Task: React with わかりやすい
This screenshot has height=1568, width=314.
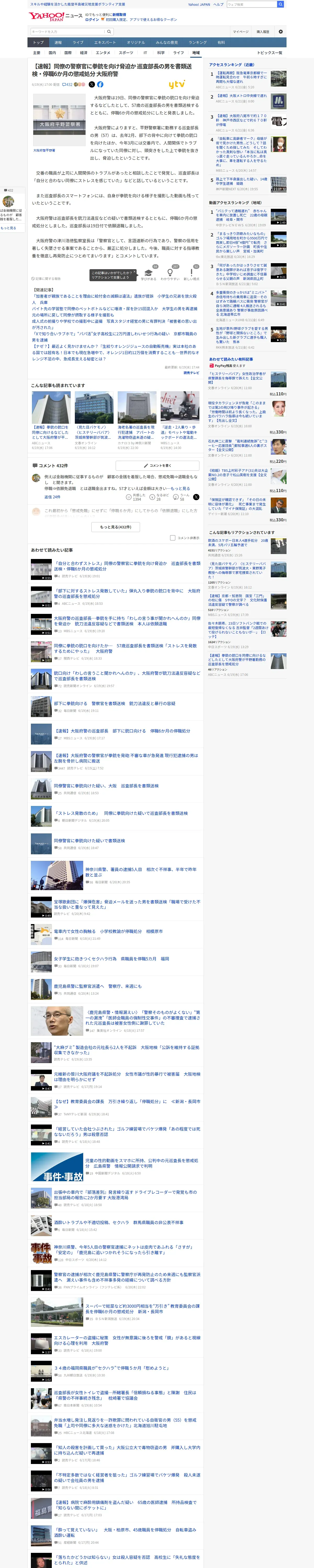Action: pos(170,274)
